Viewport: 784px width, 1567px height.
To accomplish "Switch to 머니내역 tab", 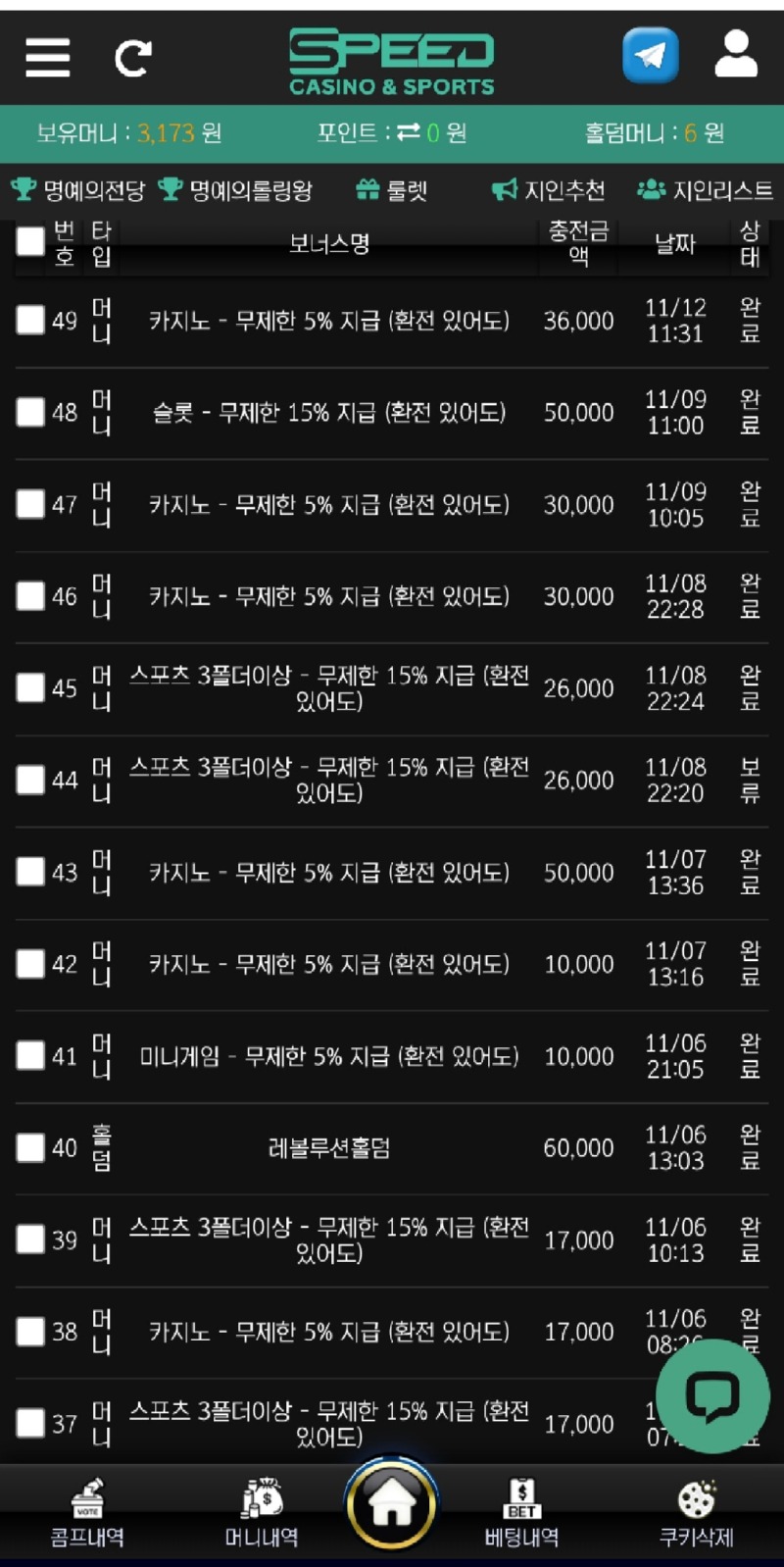I will point(262,1512).
